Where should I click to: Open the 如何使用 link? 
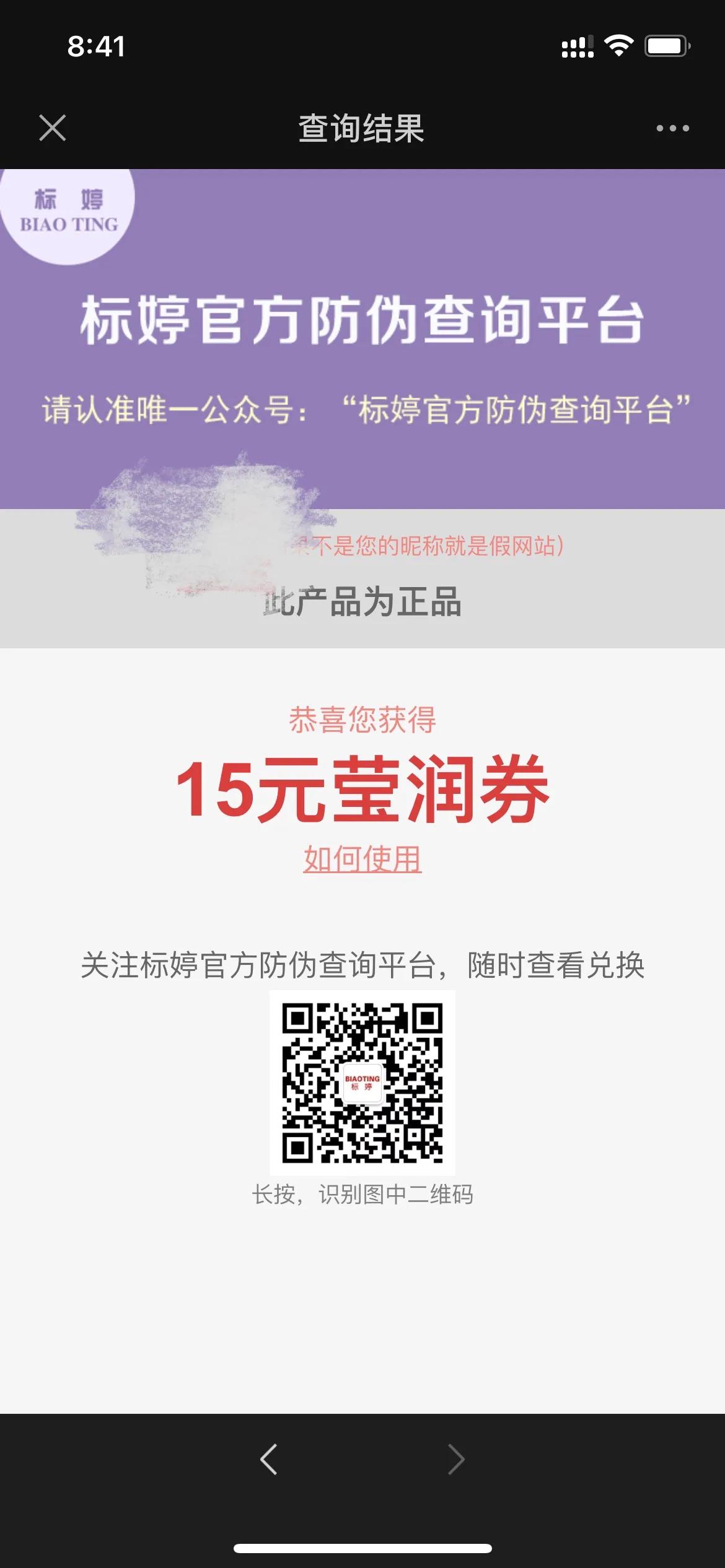362,859
